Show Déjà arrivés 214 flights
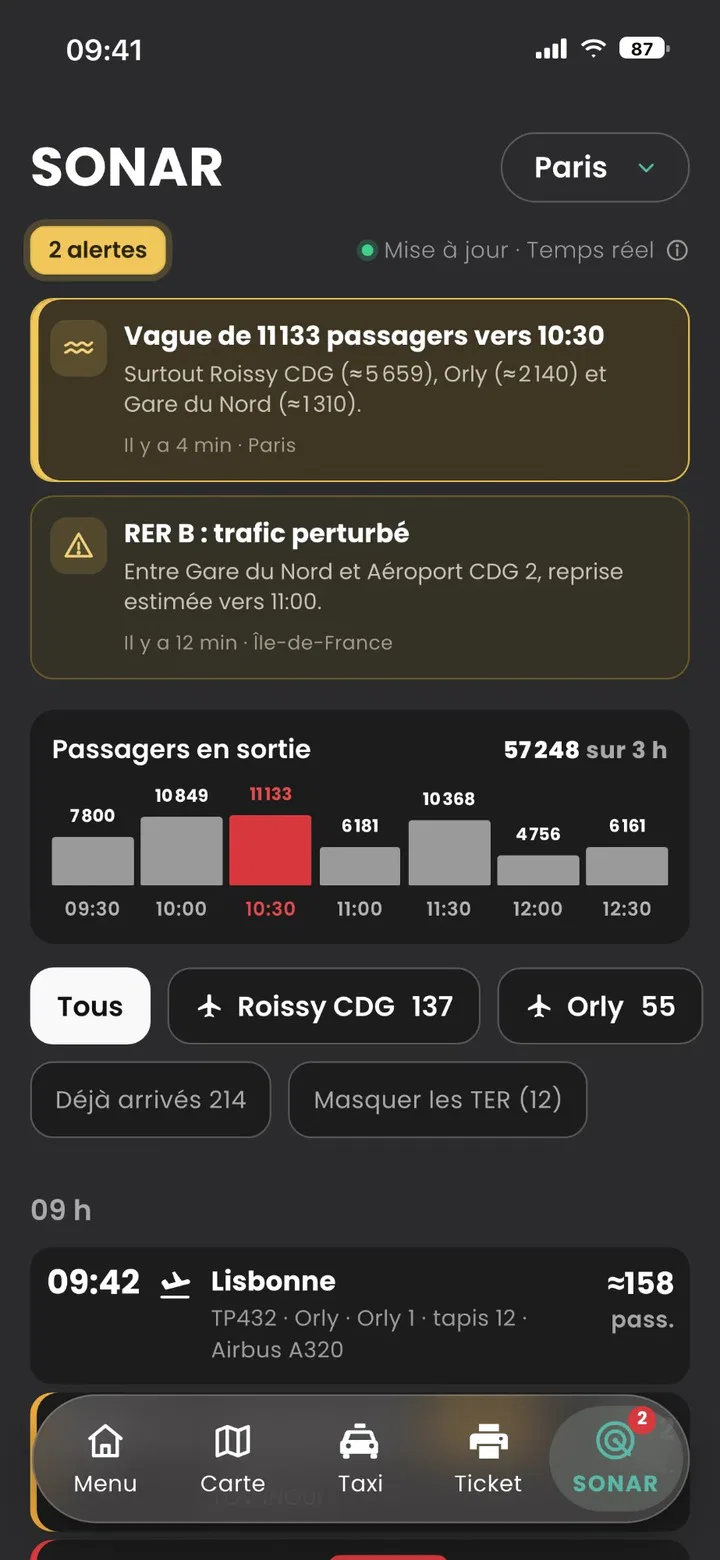Screen dimensions: 720x1560 click(x=151, y=1100)
